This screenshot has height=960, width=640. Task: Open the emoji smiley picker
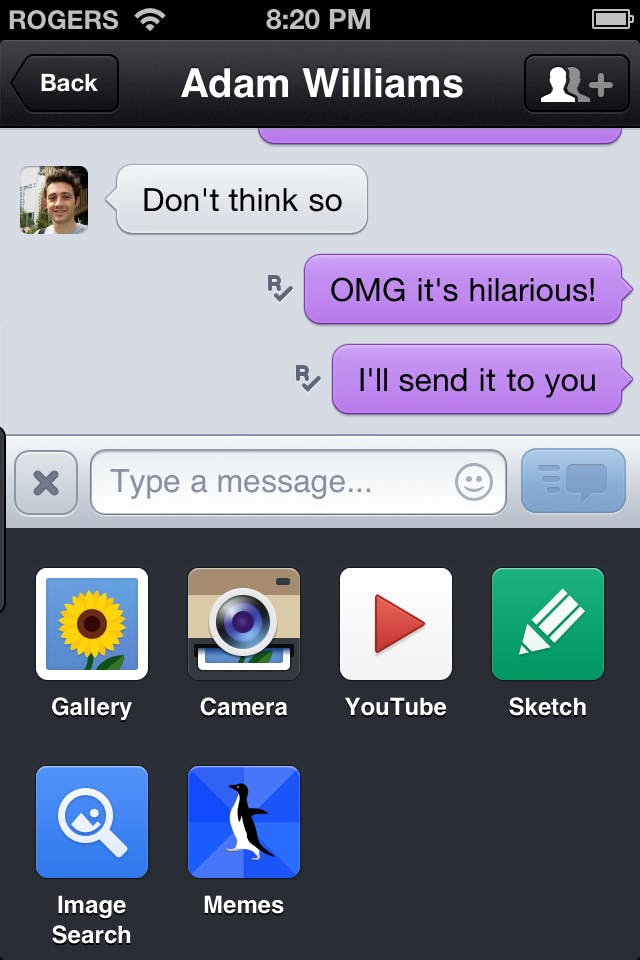pos(473,482)
